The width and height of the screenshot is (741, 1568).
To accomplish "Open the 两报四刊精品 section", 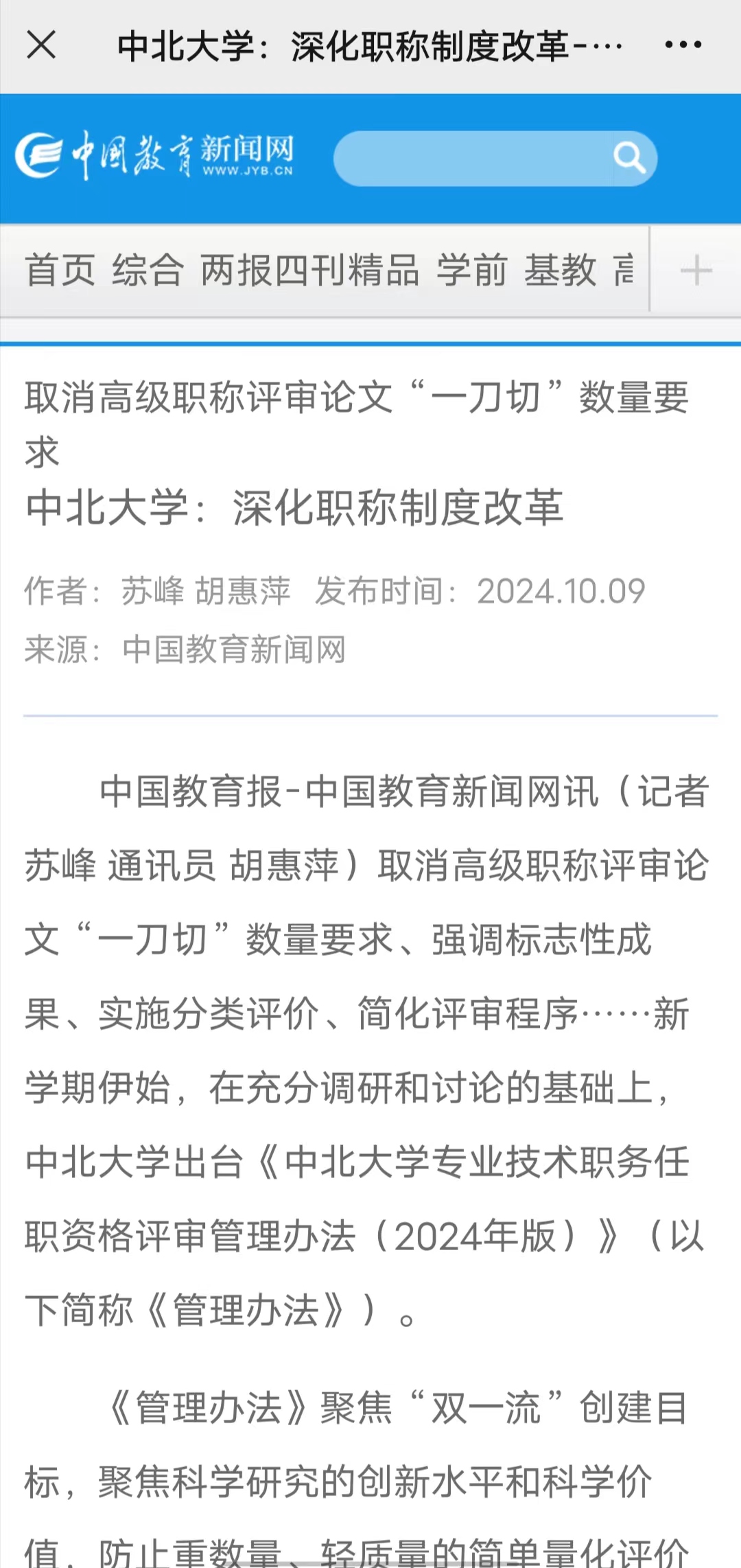I will pyautogui.click(x=309, y=270).
